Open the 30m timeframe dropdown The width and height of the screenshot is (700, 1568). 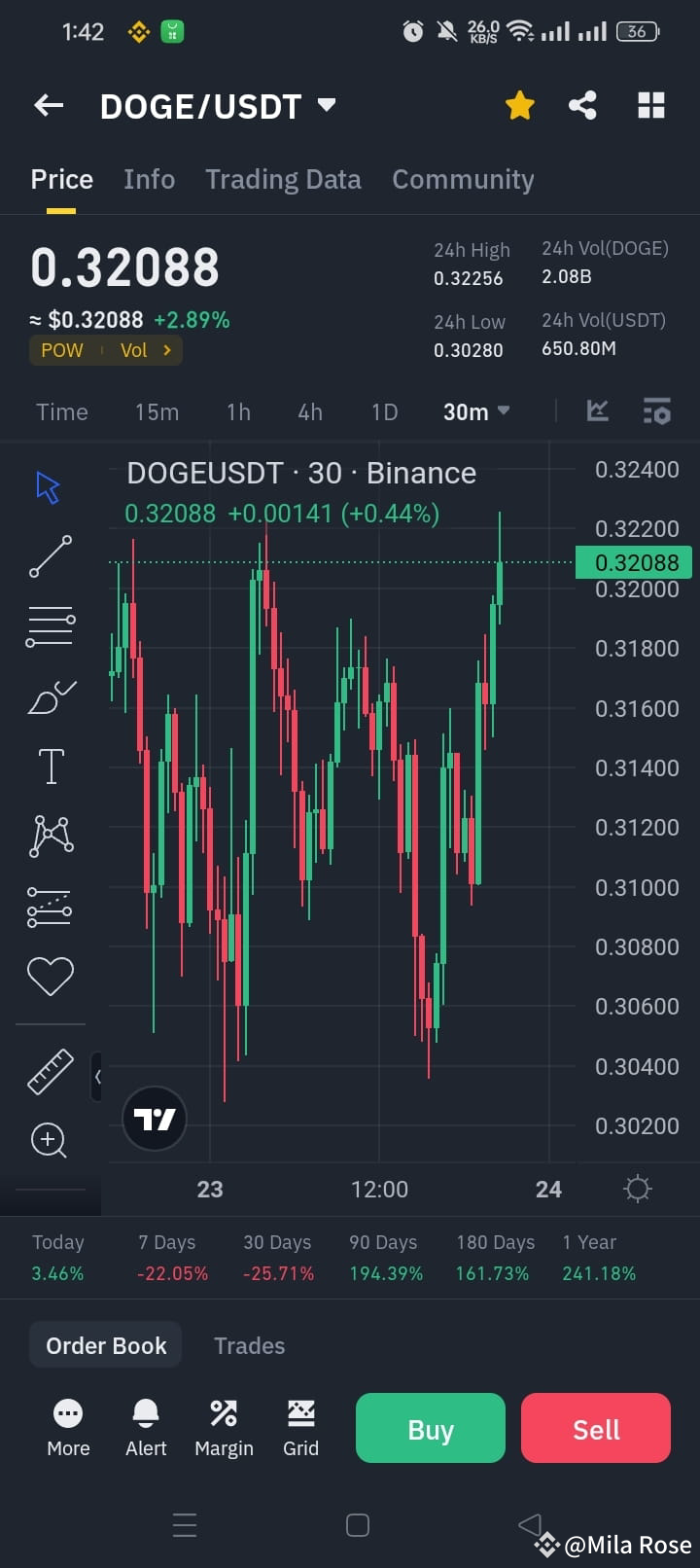pyautogui.click(x=475, y=411)
